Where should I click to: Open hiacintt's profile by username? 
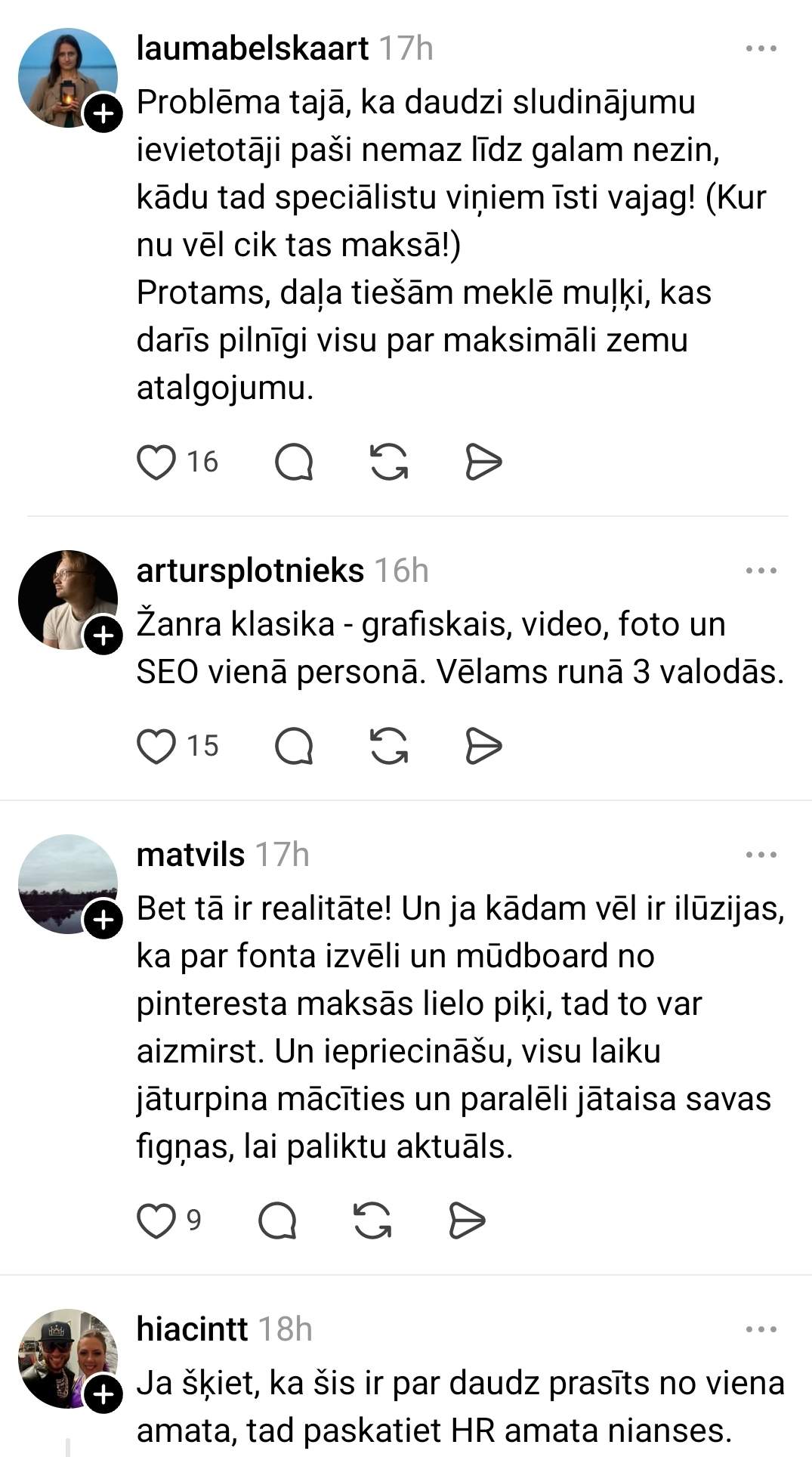(192, 1330)
